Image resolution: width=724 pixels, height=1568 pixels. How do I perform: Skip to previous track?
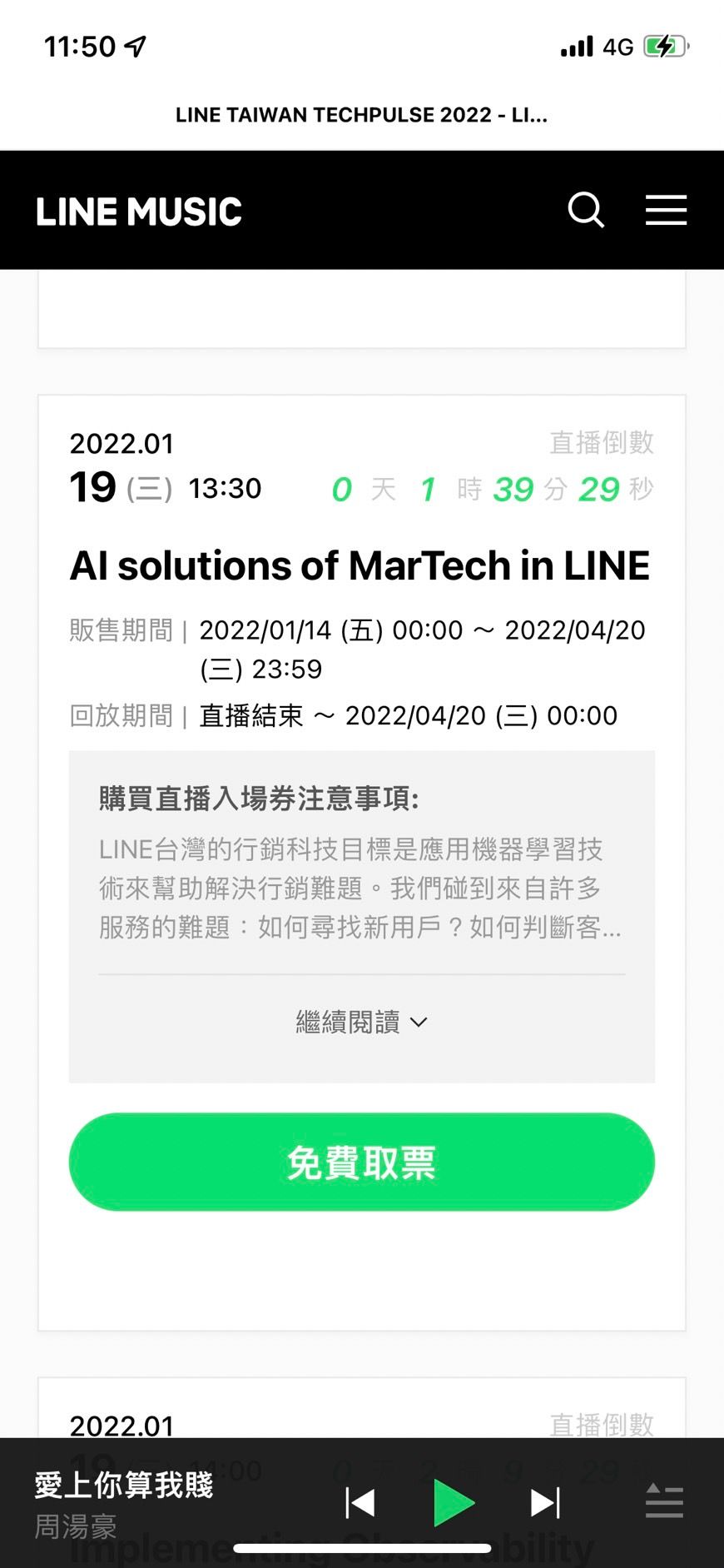[360, 1503]
